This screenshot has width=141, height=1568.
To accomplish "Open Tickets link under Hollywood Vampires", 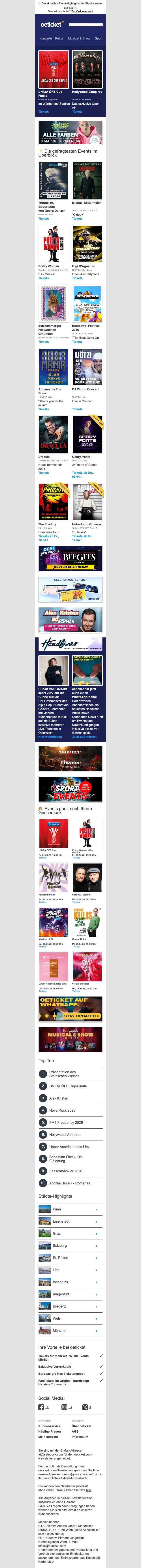I will pos(77,111).
